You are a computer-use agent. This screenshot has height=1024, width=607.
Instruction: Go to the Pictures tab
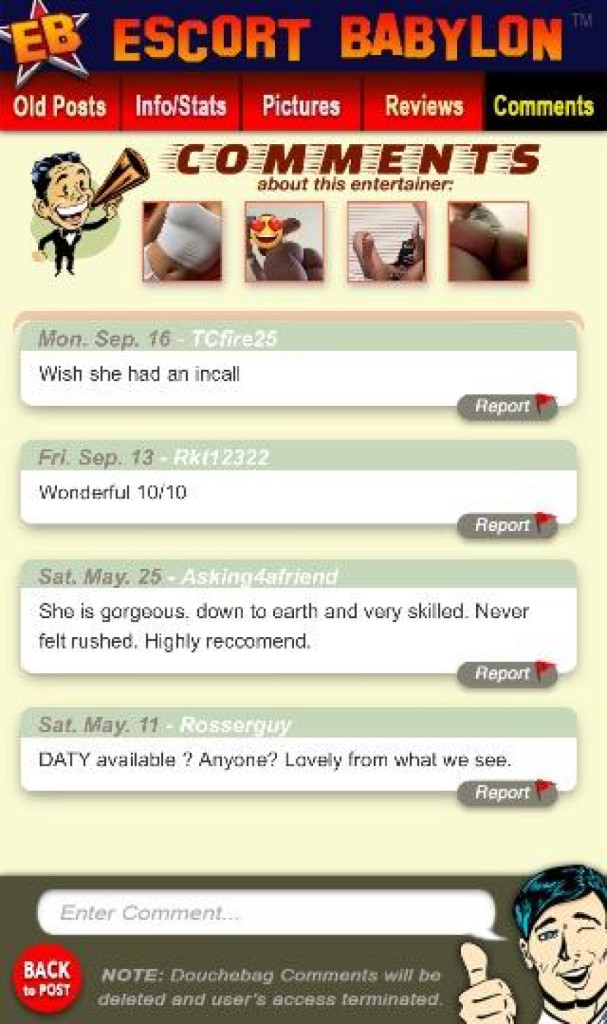[x=301, y=106]
